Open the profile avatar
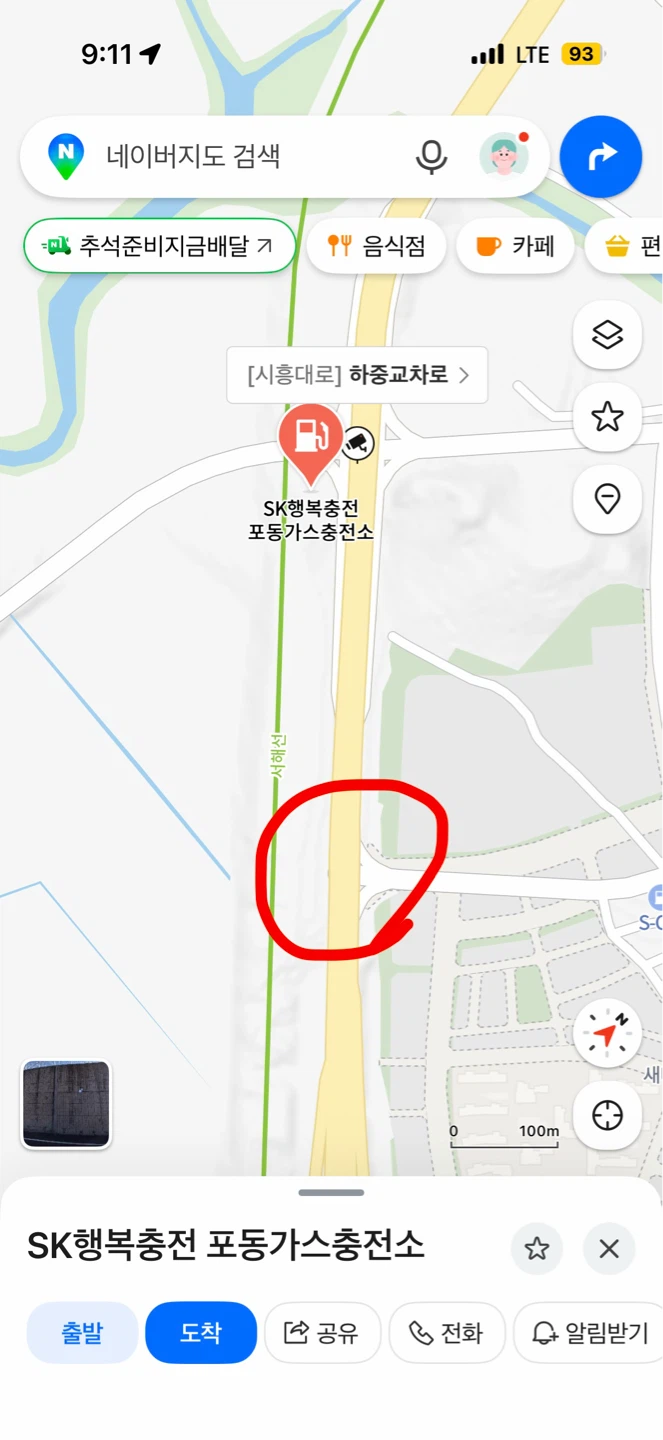 point(504,156)
